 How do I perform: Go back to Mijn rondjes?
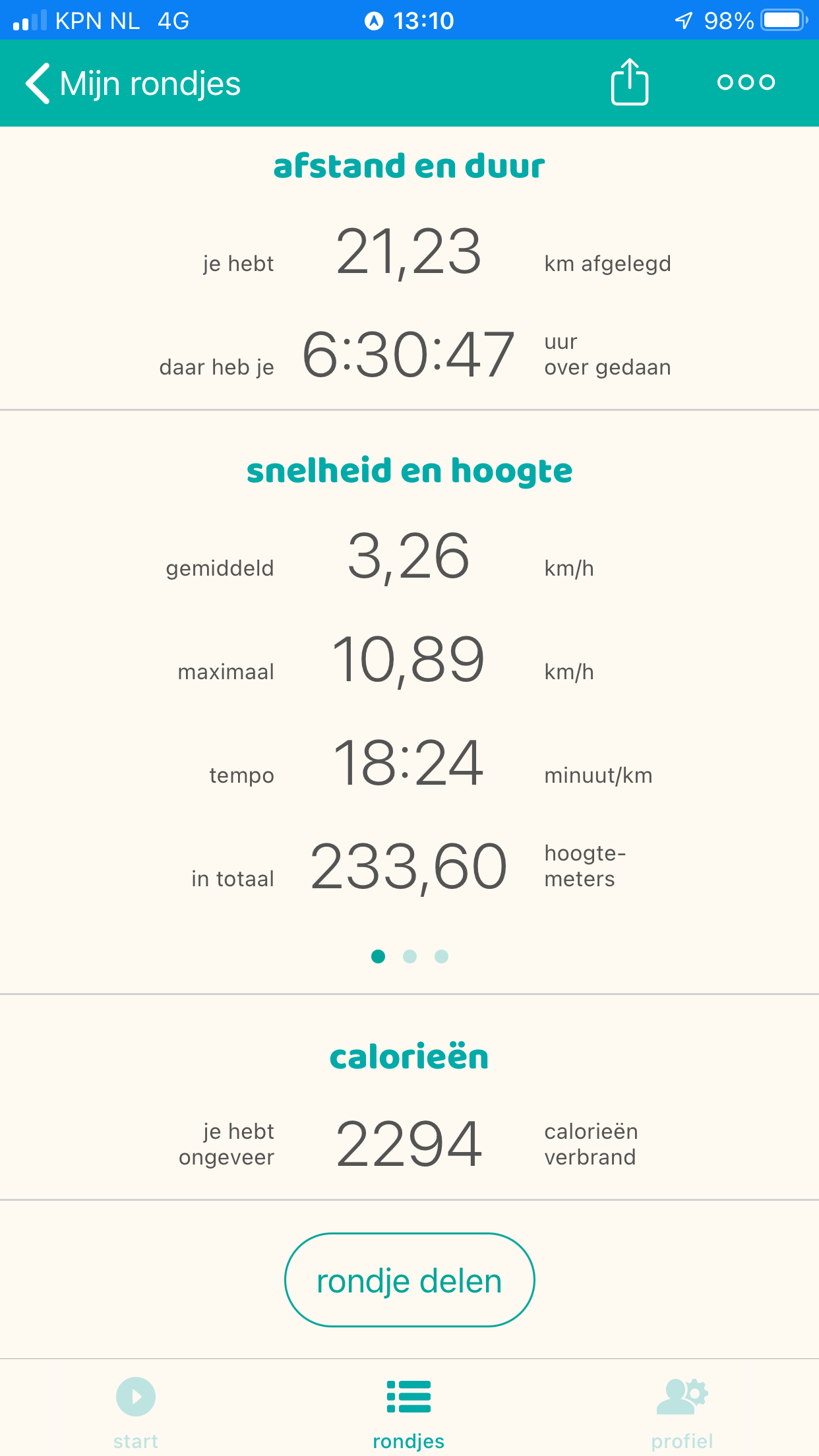click(133, 84)
